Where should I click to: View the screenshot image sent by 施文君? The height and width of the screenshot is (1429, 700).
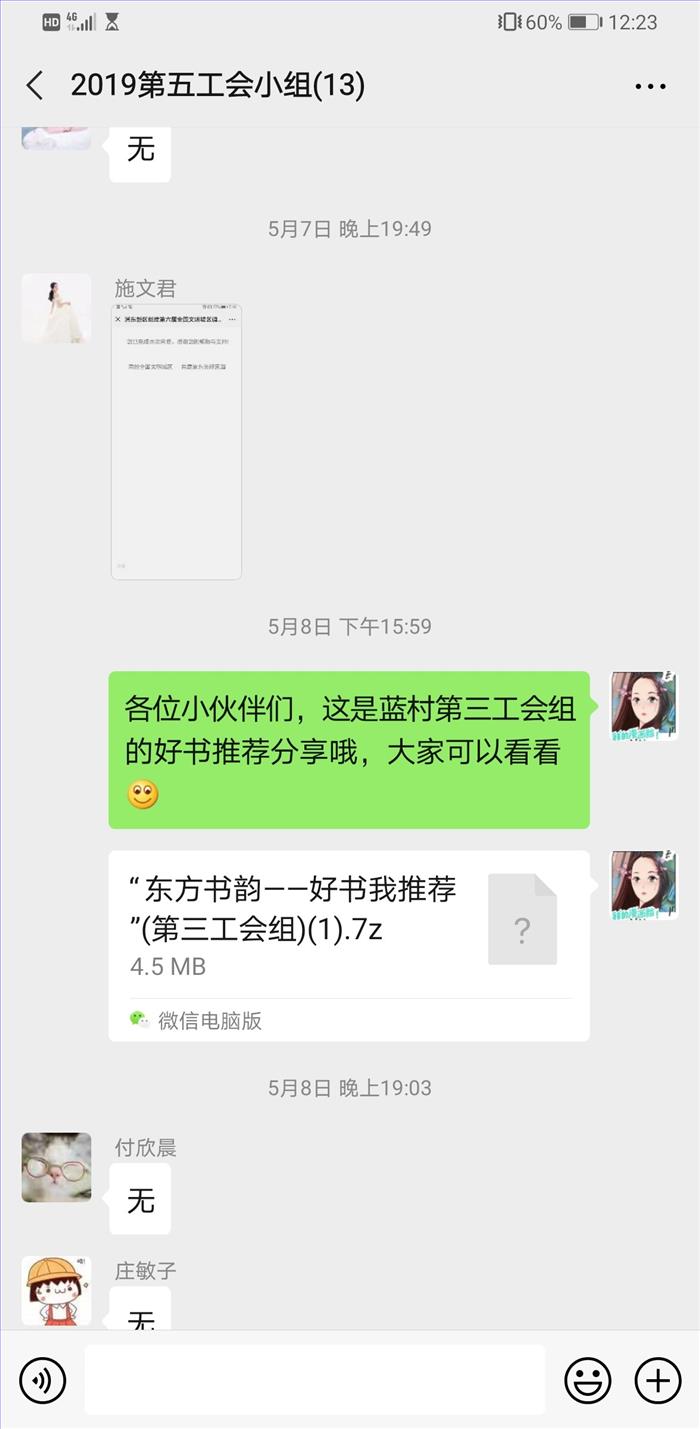pyautogui.click(x=176, y=441)
